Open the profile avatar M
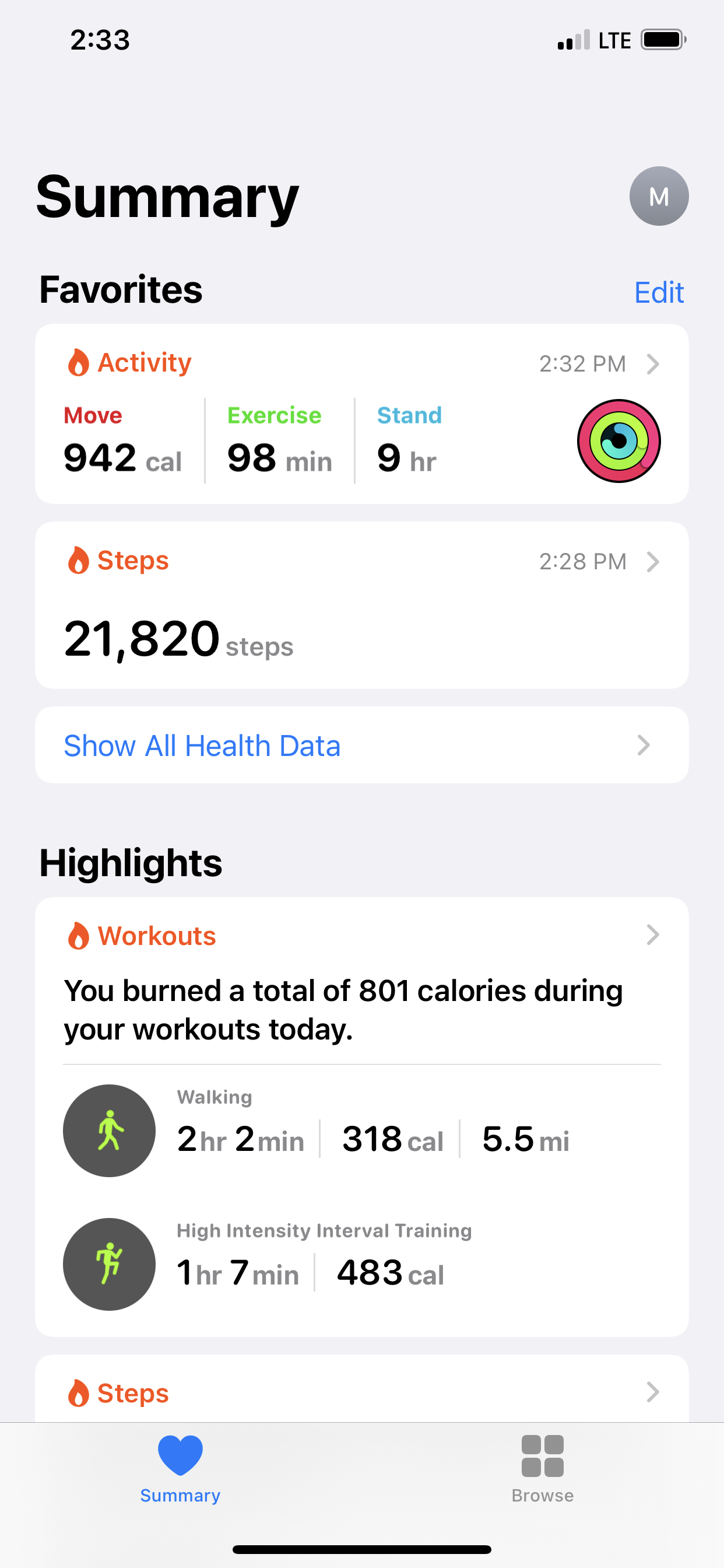The width and height of the screenshot is (724, 1568). point(658,196)
